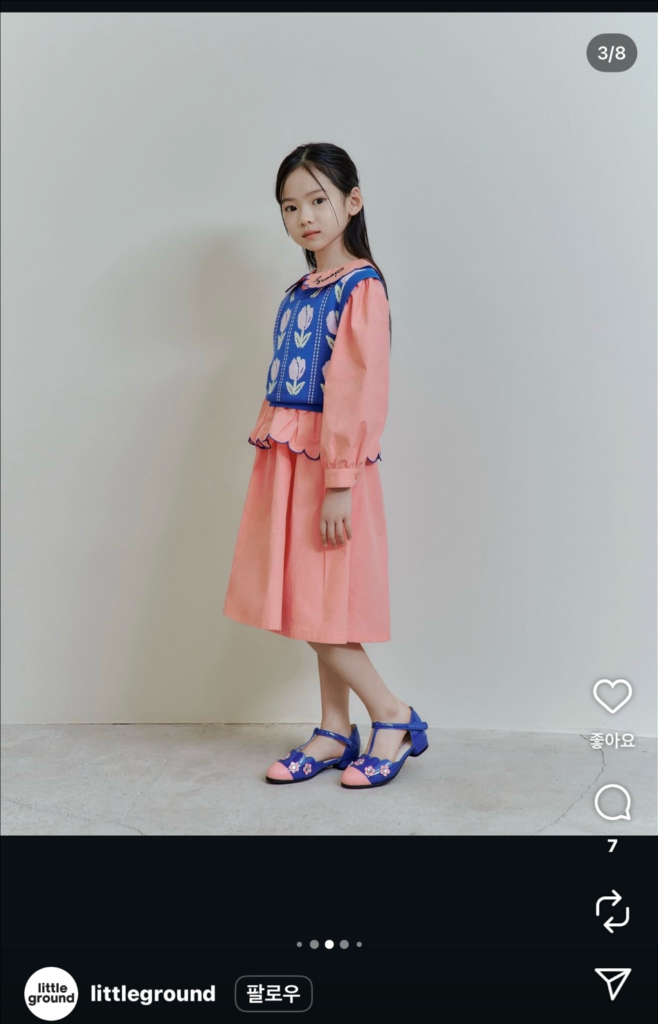Image resolution: width=658 pixels, height=1024 pixels.
Task: Repost this littleground post
Action: pos(612,910)
